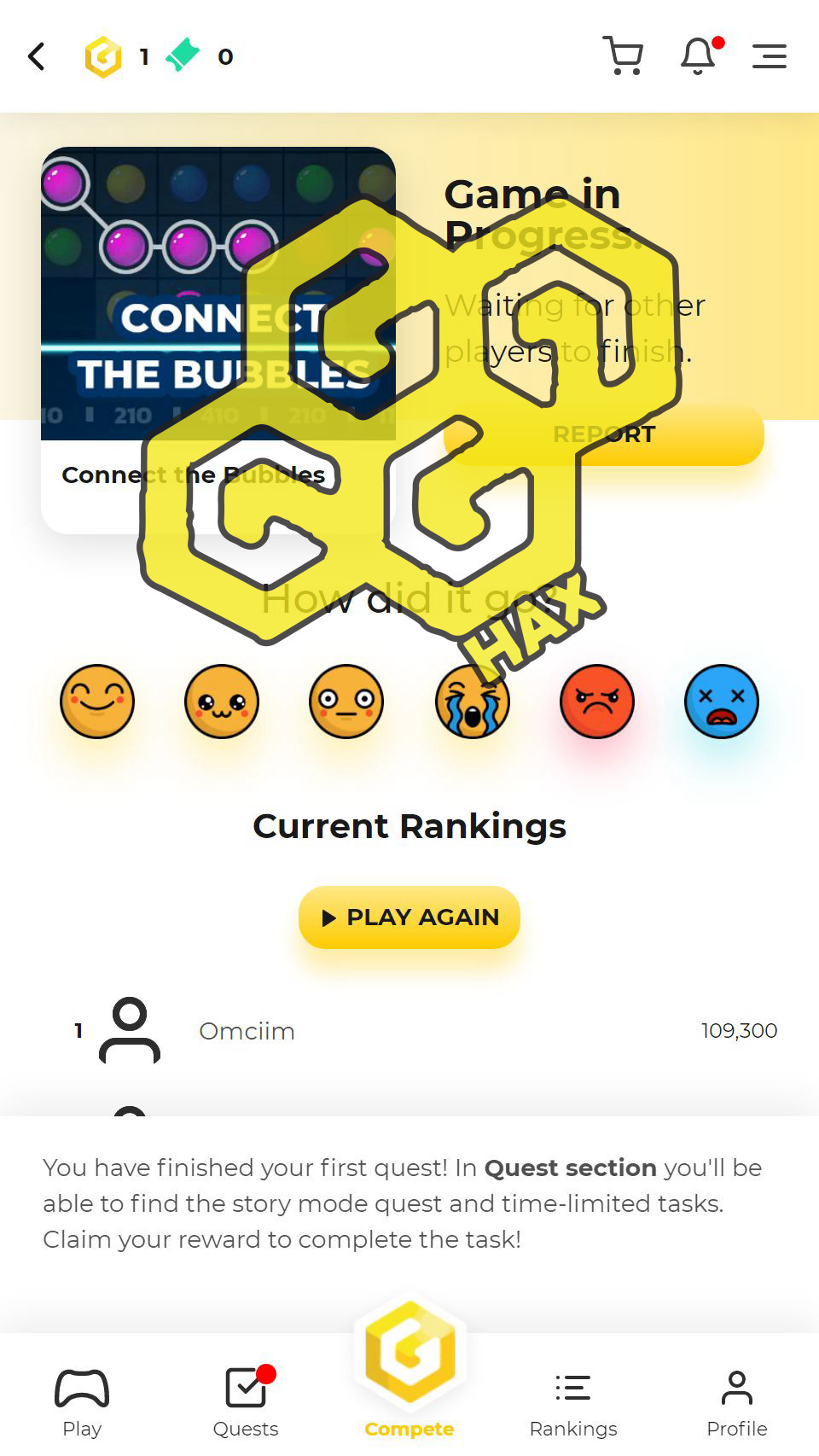Pick the angry red emoji
819x1456 pixels.
click(x=597, y=702)
